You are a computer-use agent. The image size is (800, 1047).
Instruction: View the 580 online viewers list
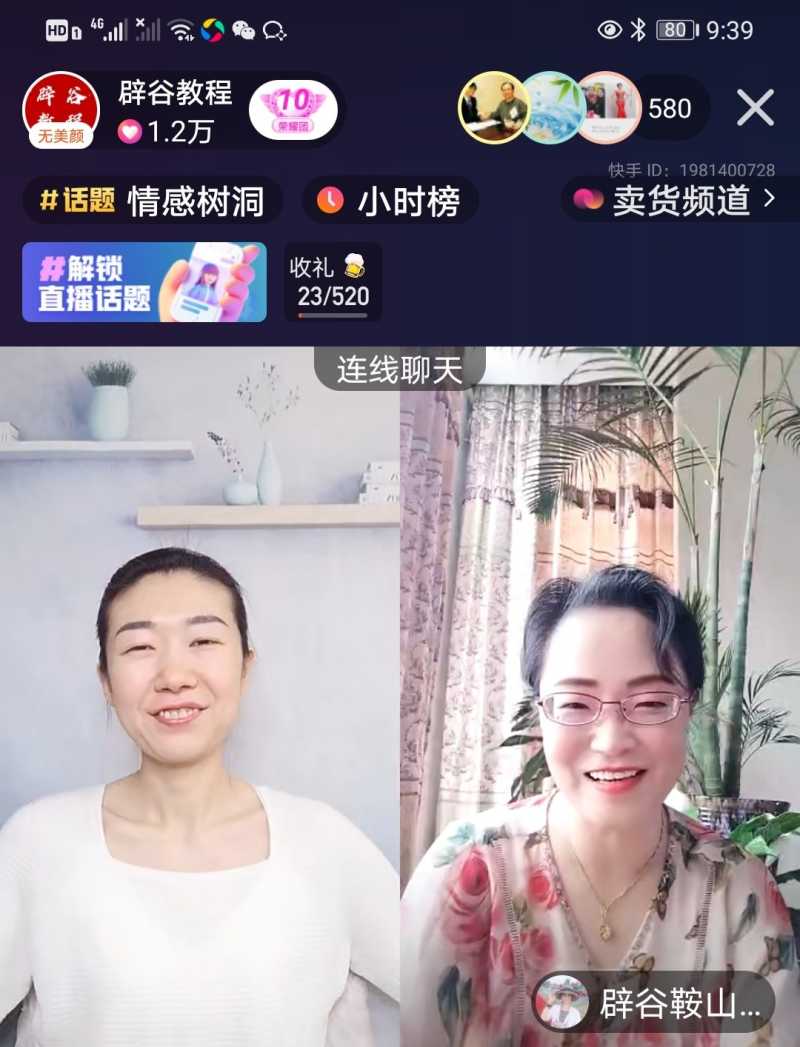tap(670, 108)
